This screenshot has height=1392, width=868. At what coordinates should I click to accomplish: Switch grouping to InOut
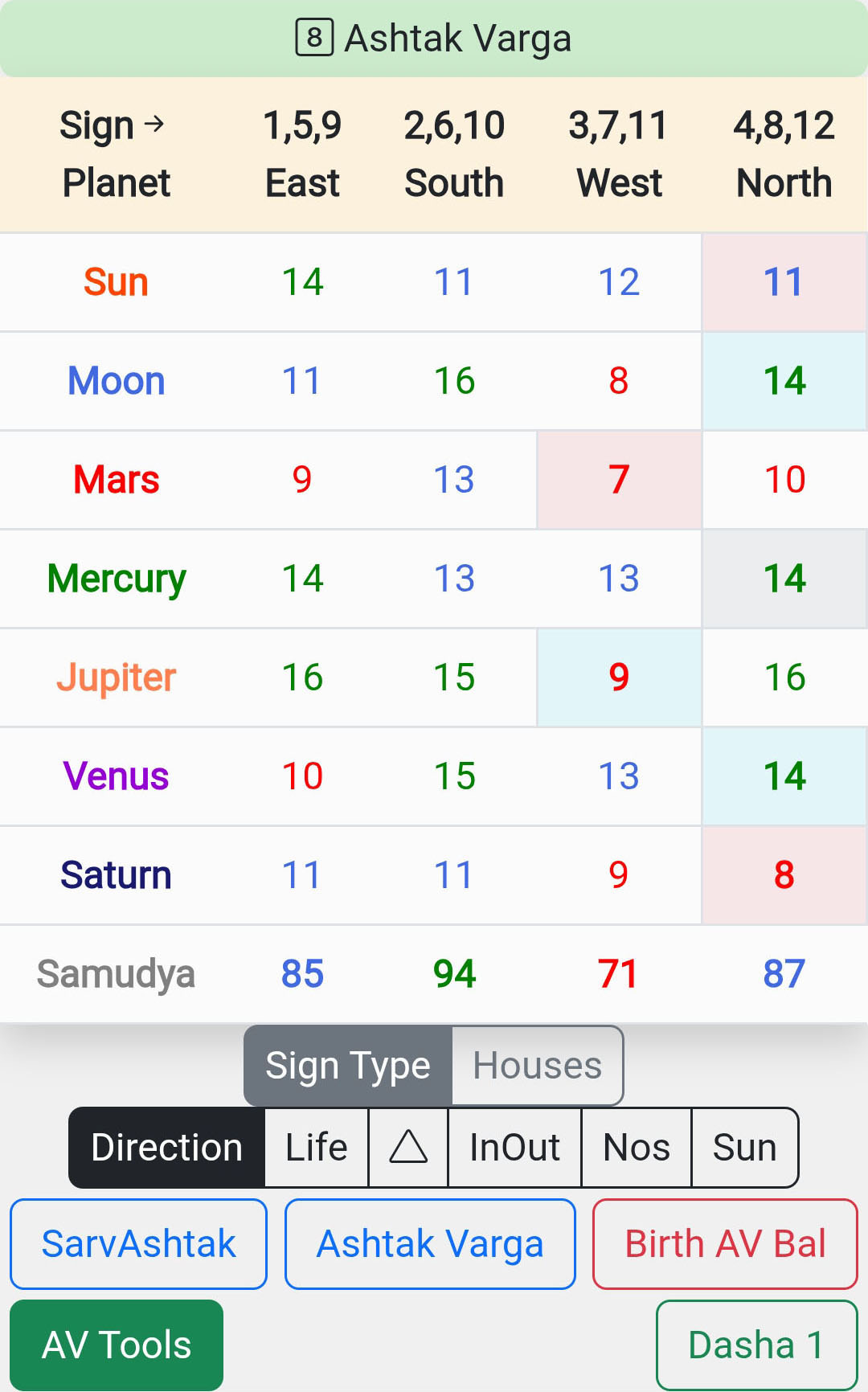pyautogui.click(x=514, y=1148)
